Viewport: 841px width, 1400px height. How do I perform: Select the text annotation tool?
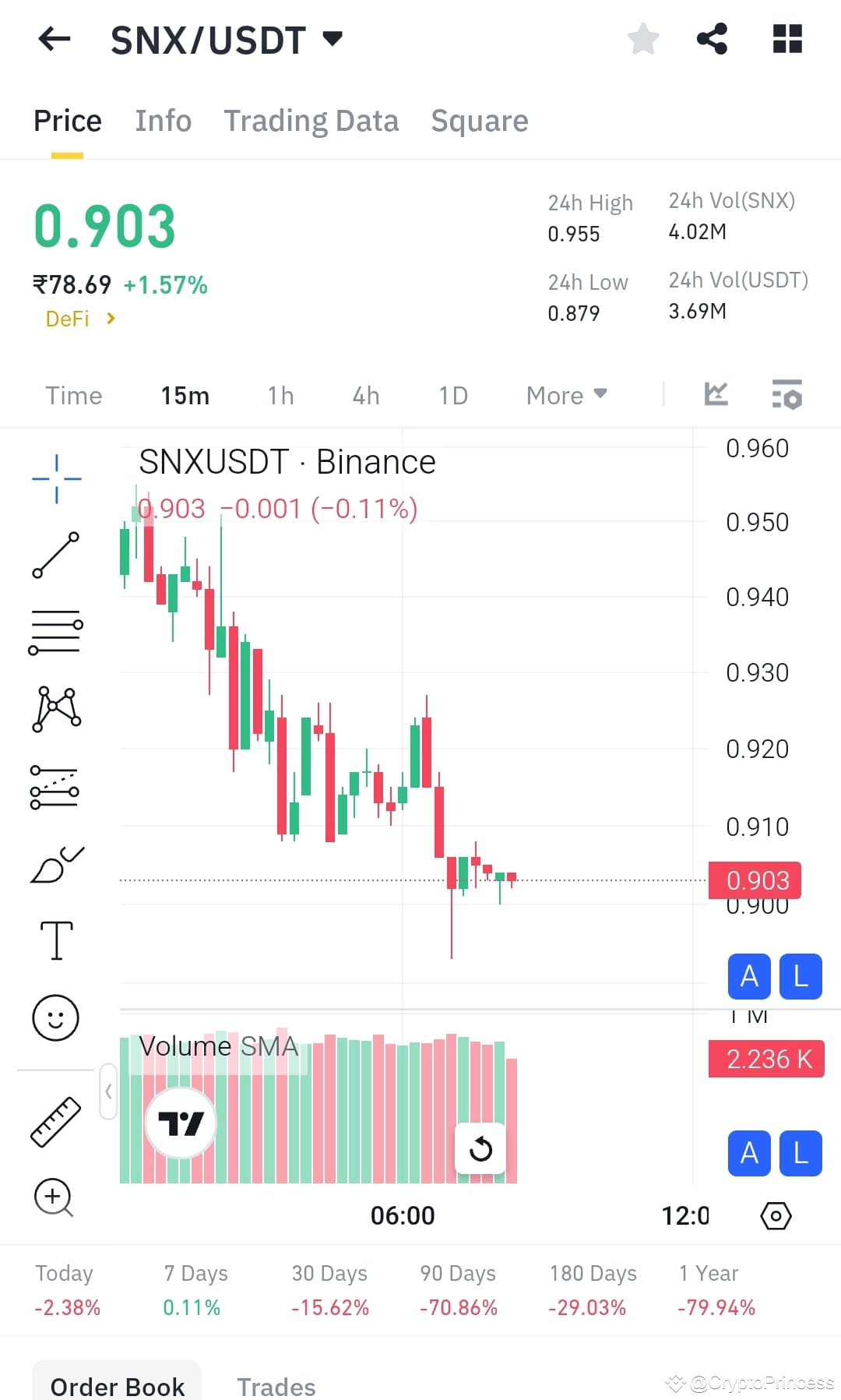tap(55, 940)
